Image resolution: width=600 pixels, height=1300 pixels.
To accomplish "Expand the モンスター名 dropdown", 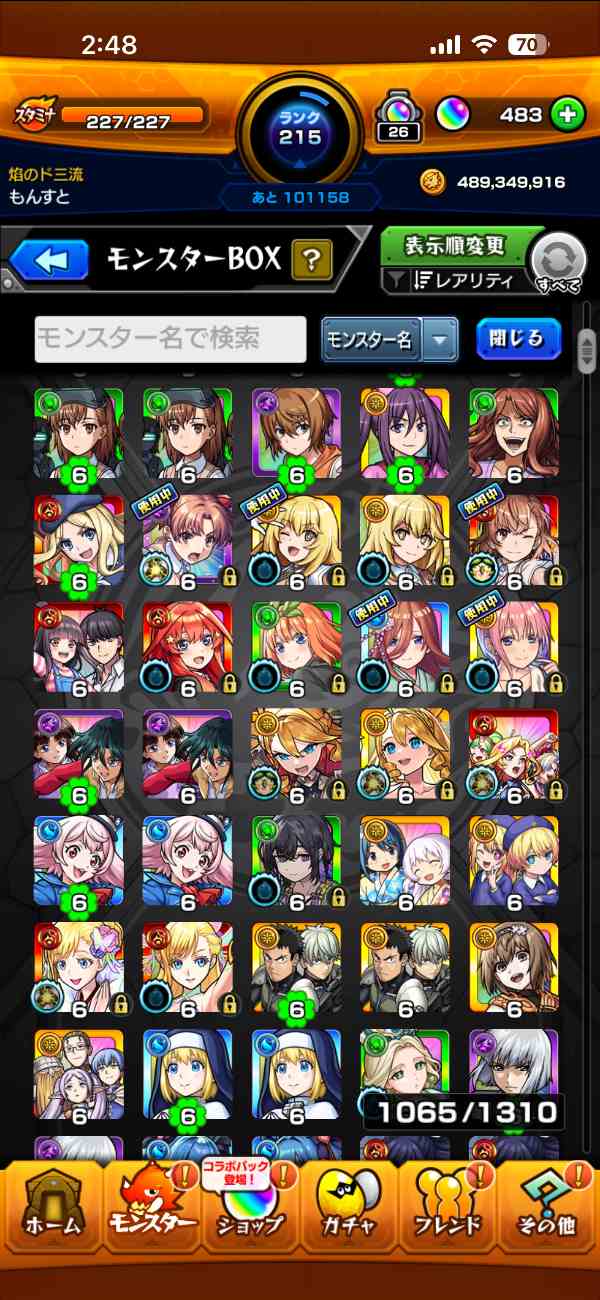I will [439, 340].
